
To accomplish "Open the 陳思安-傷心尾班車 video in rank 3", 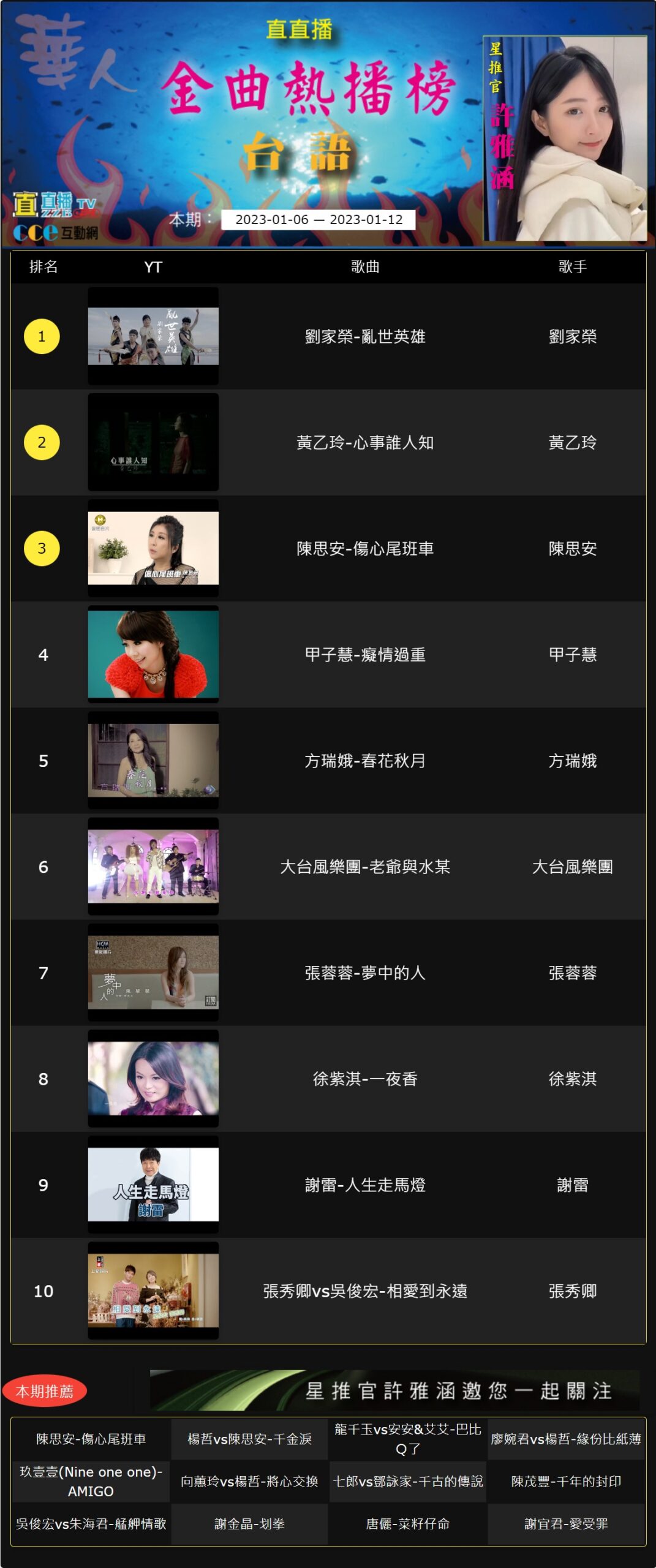I will click(153, 548).
